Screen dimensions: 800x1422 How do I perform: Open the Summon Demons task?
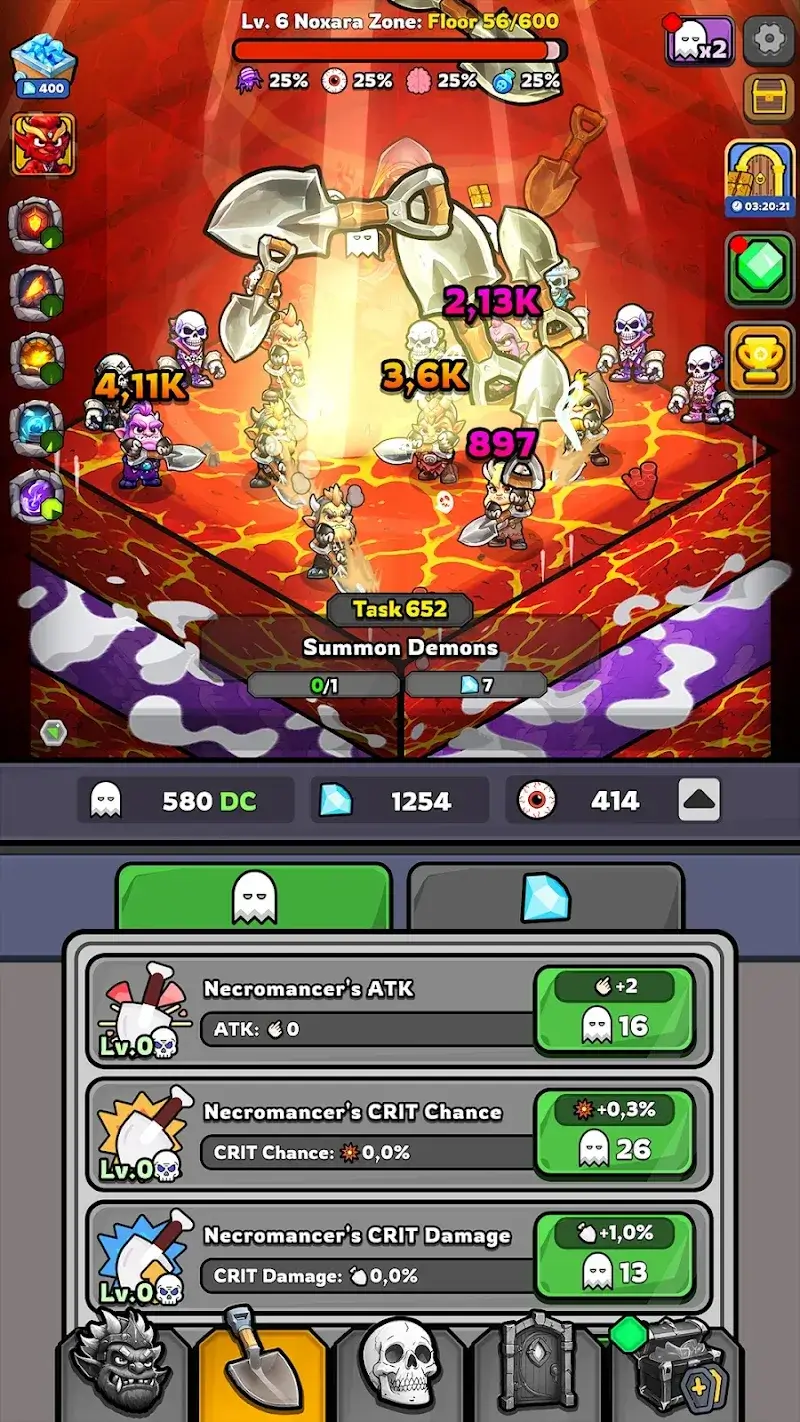(400, 648)
